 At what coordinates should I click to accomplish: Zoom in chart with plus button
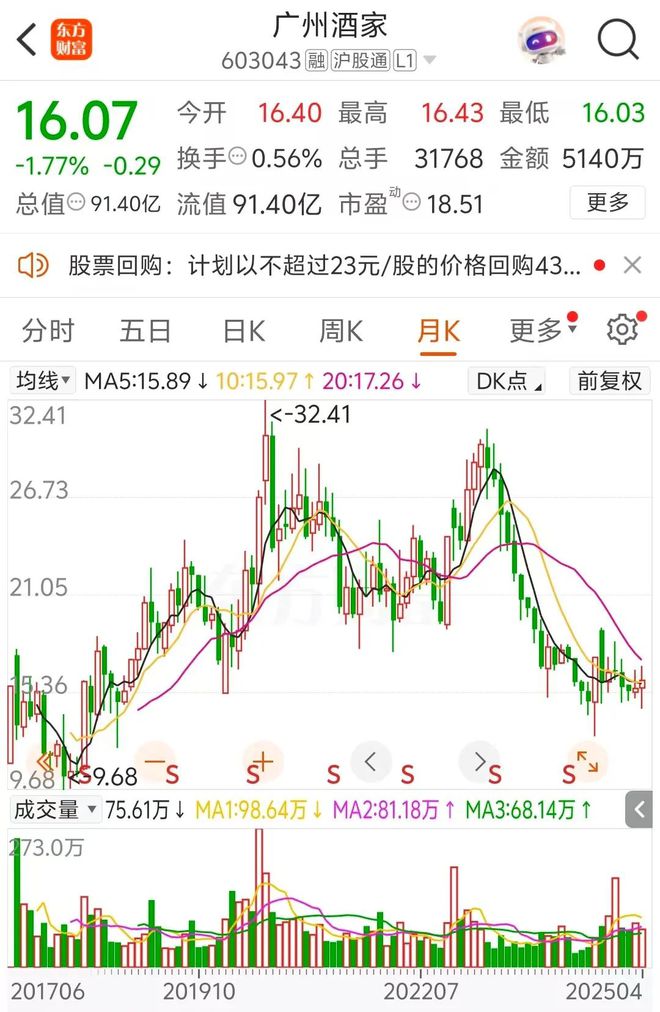point(261,762)
